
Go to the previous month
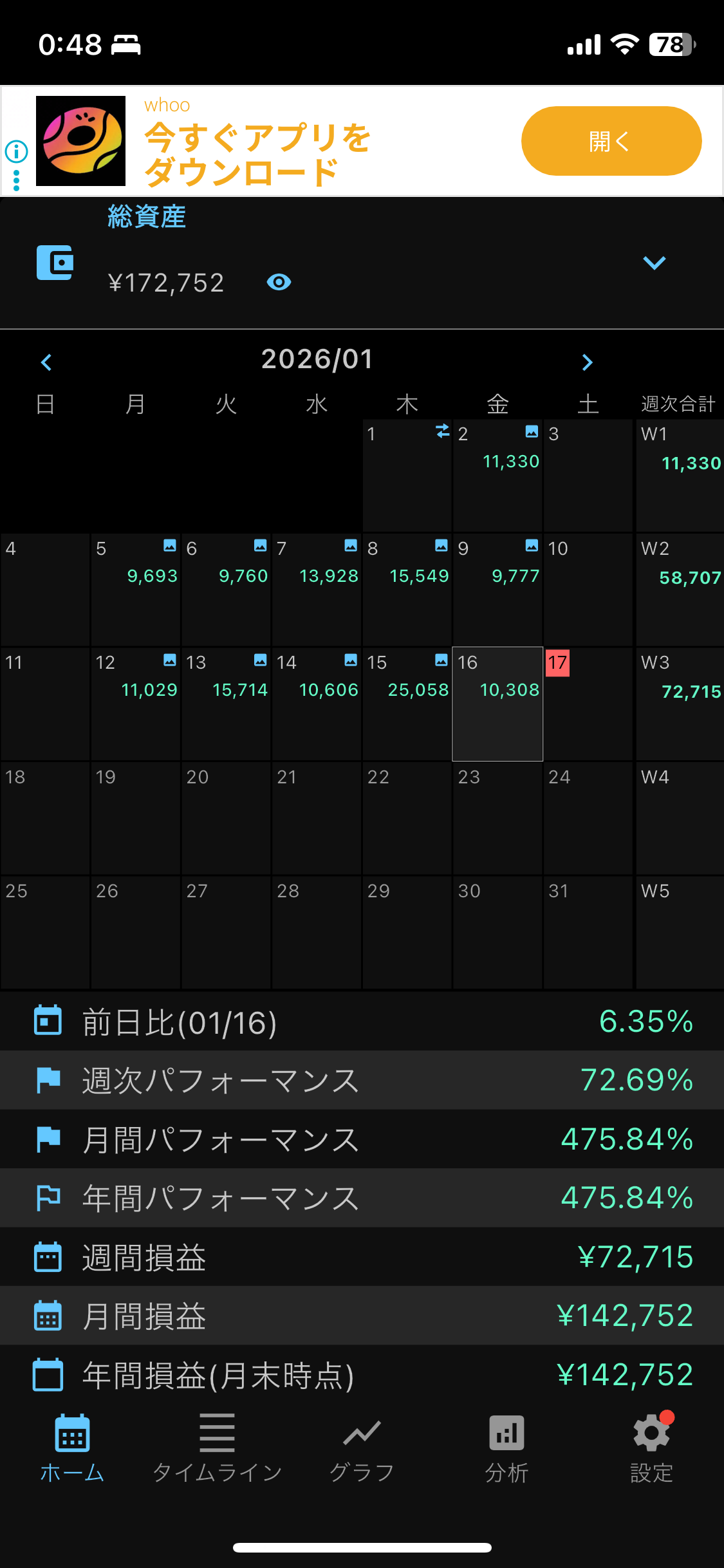coord(46,362)
